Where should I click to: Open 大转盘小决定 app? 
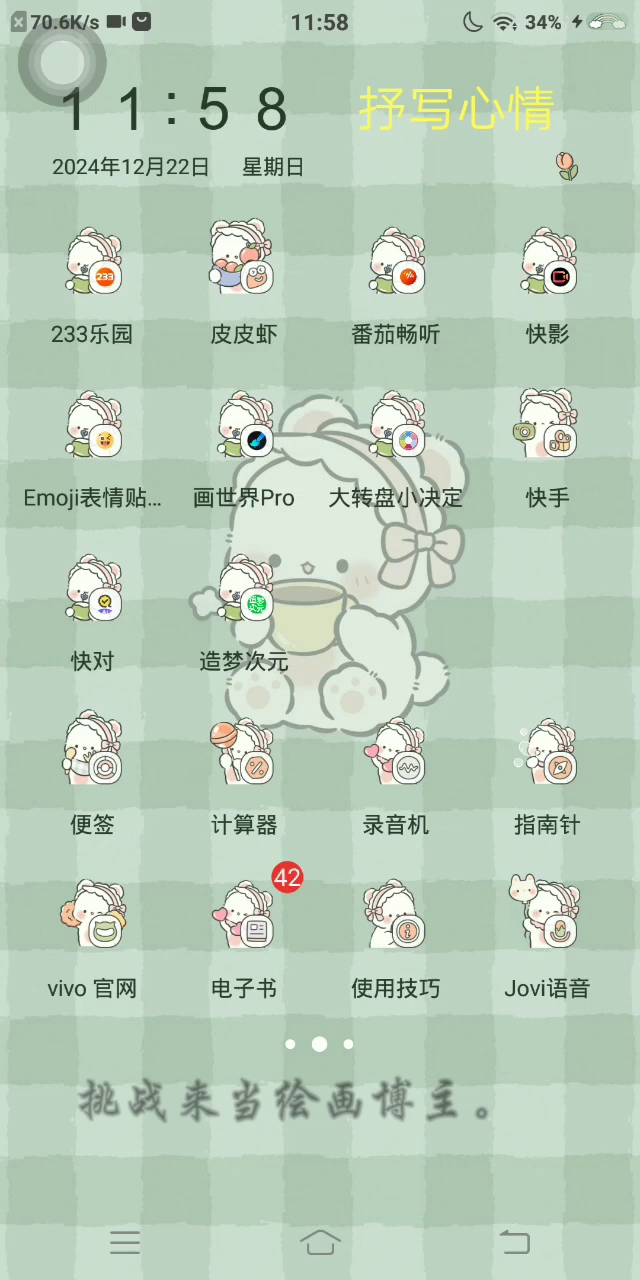click(396, 427)
